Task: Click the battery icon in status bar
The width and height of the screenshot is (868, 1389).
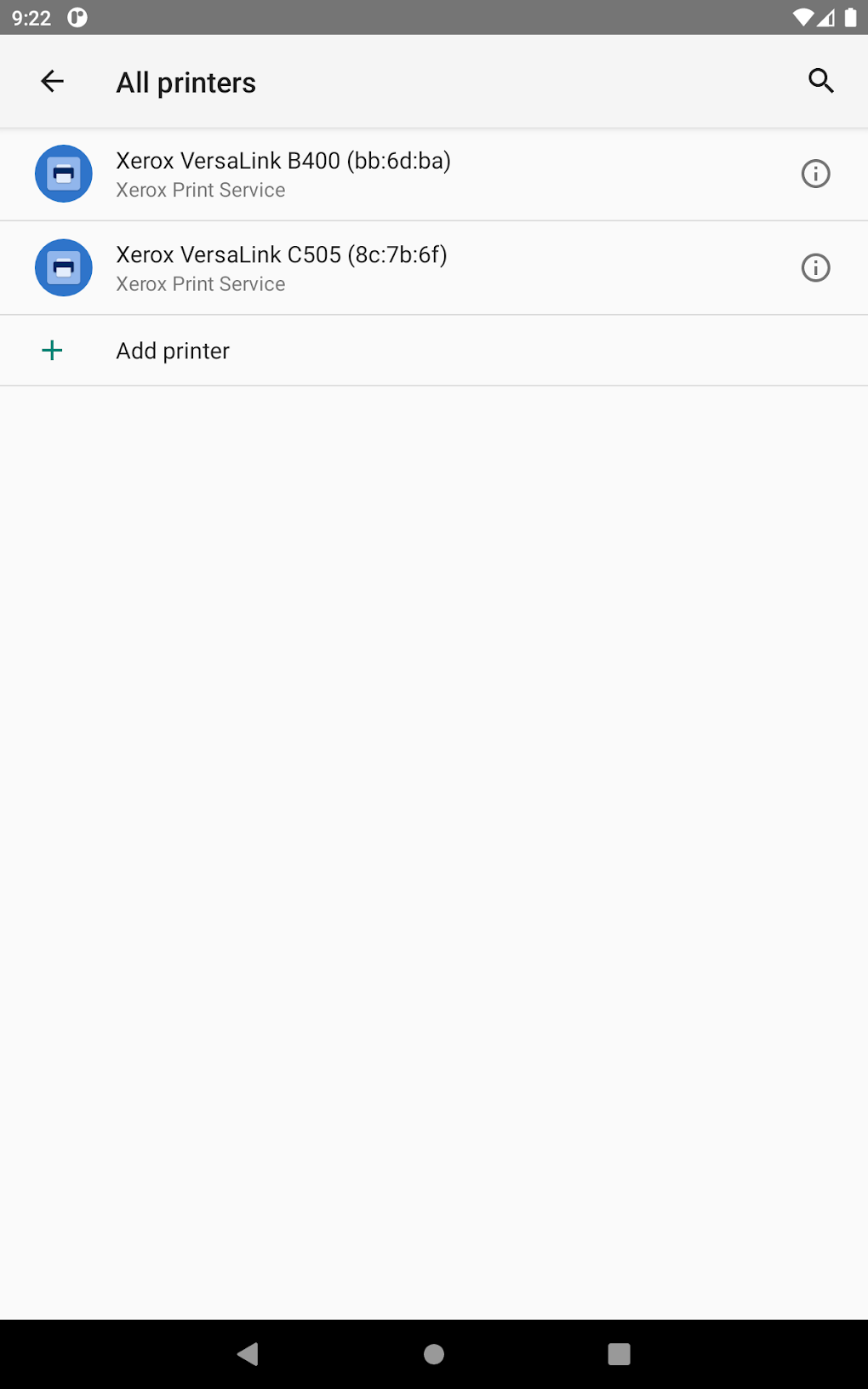Action: [x=849, y=15]
